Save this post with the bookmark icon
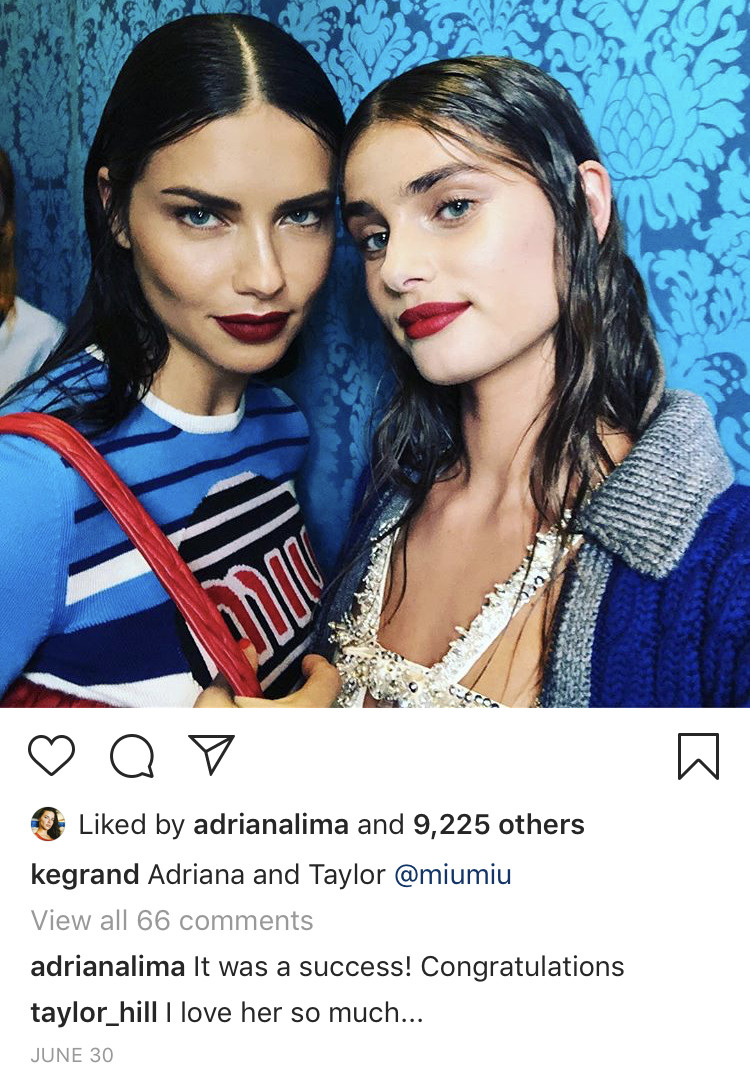This screenshot has height=1087, width=750. coord(697,756)
